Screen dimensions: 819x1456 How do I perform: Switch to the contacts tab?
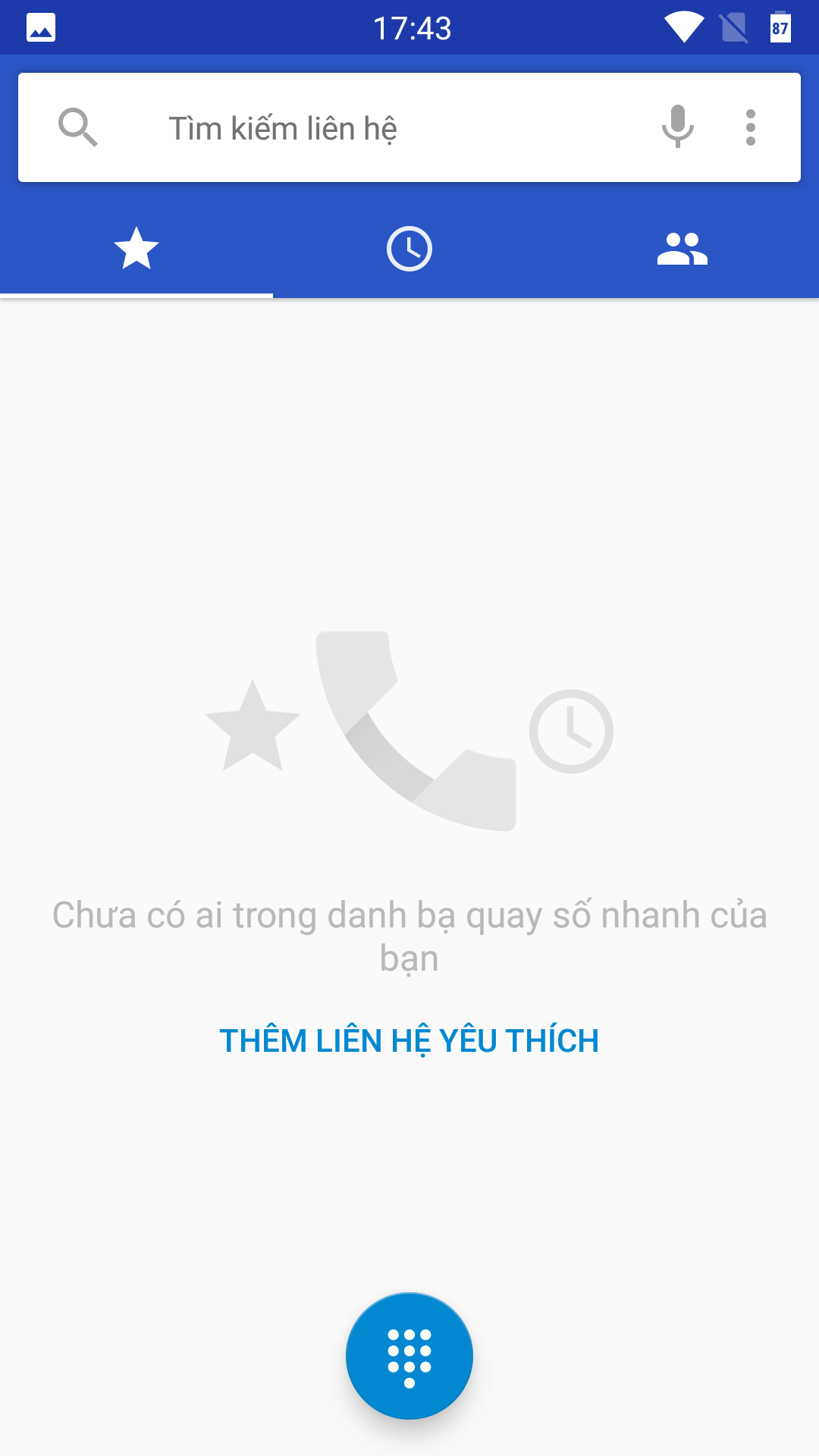pos(682,249)
